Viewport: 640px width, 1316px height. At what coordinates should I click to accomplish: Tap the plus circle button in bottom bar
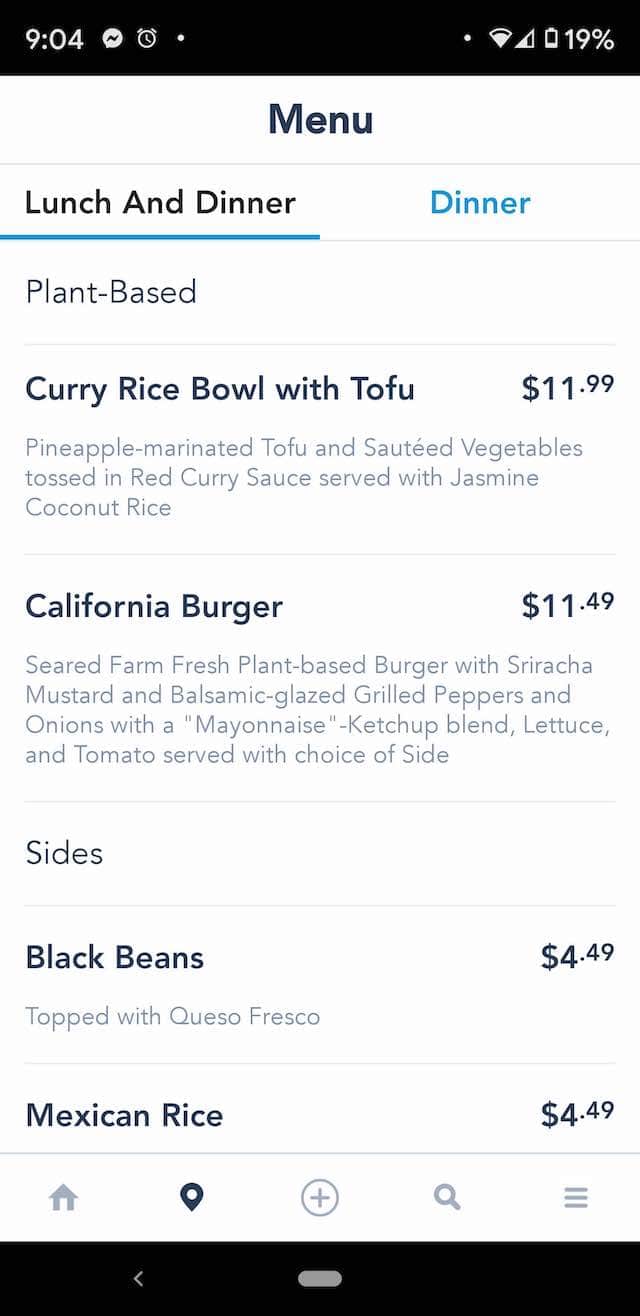point(320,1197)
